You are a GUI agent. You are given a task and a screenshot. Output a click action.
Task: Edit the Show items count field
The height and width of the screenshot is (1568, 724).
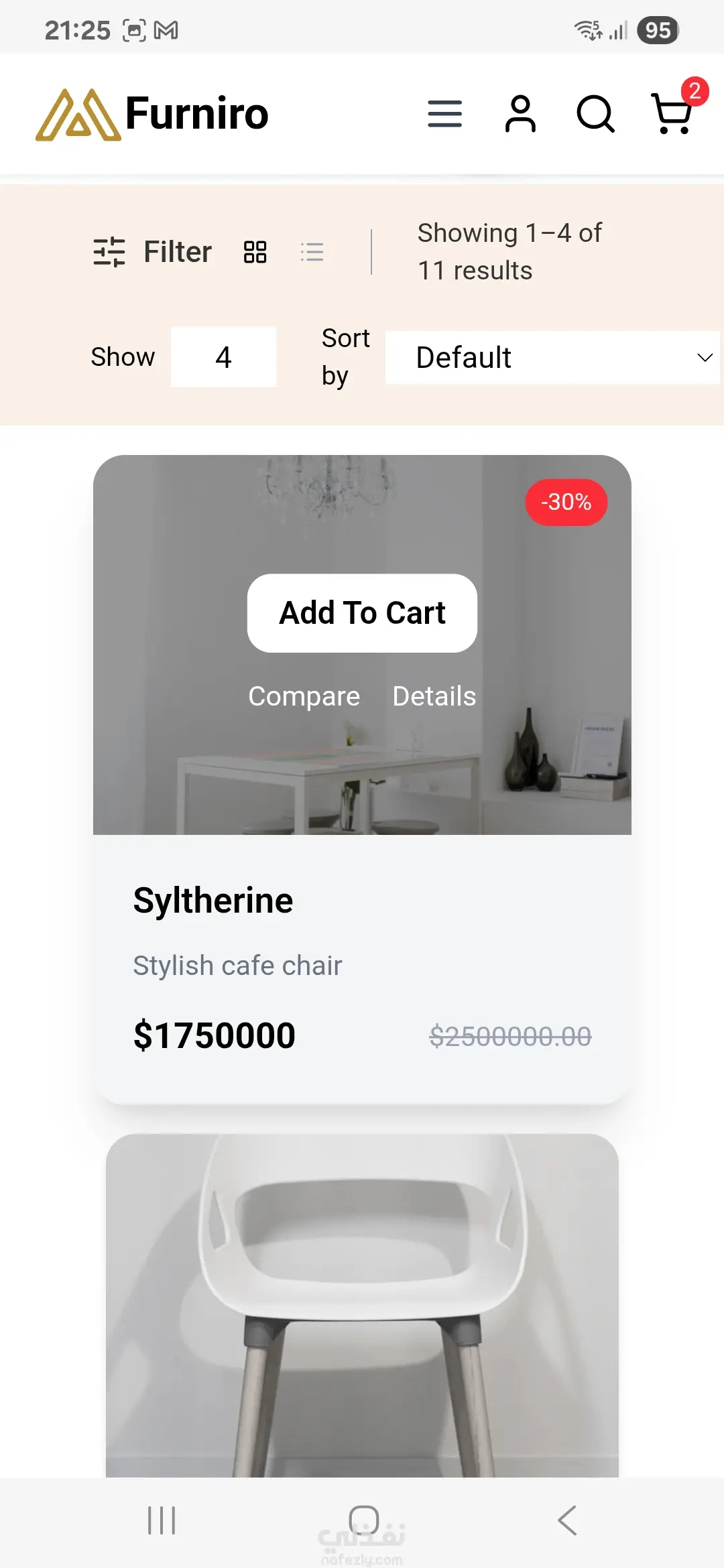pyautogui.click(x=223, y=357)
